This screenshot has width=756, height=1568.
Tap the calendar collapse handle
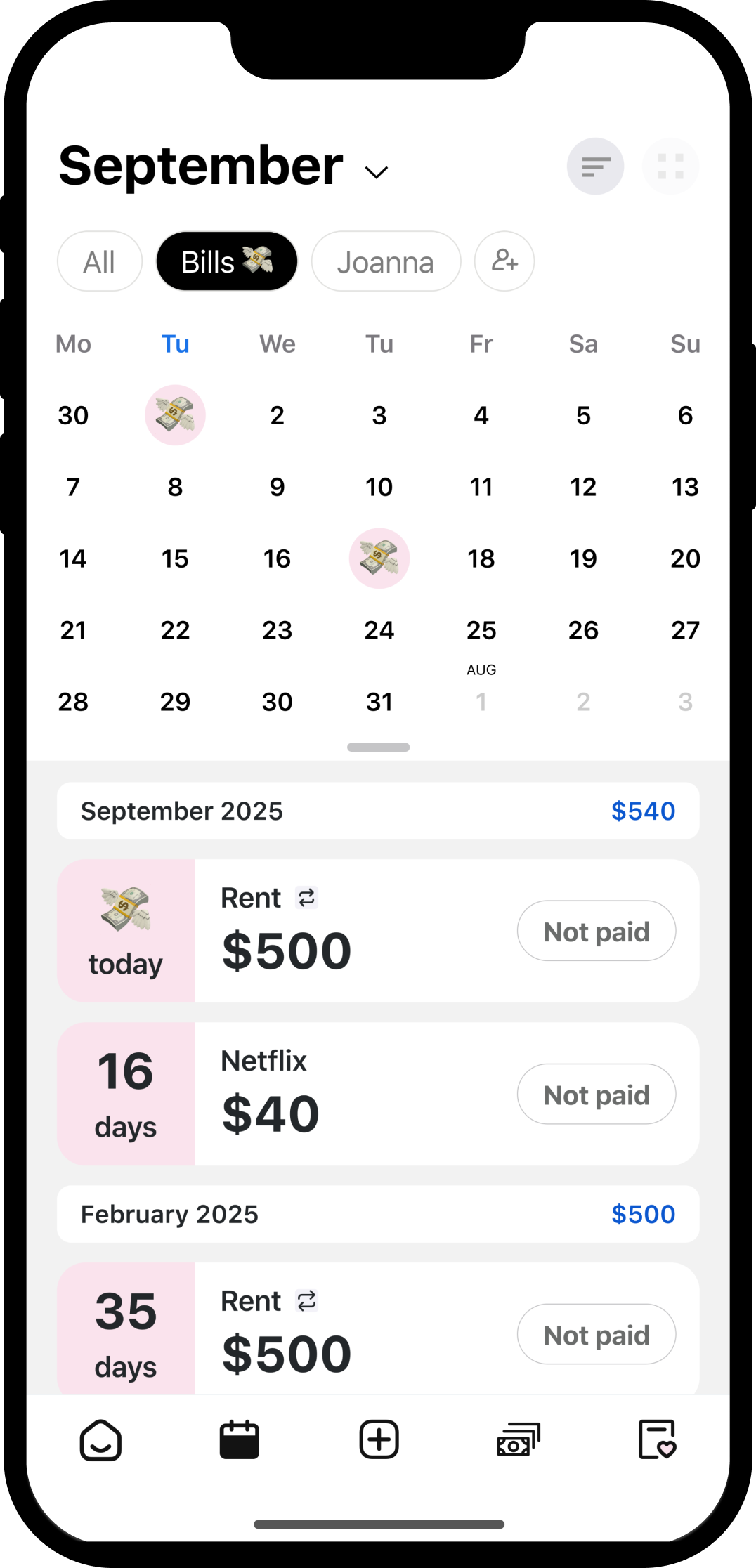(x=379, y=747)
